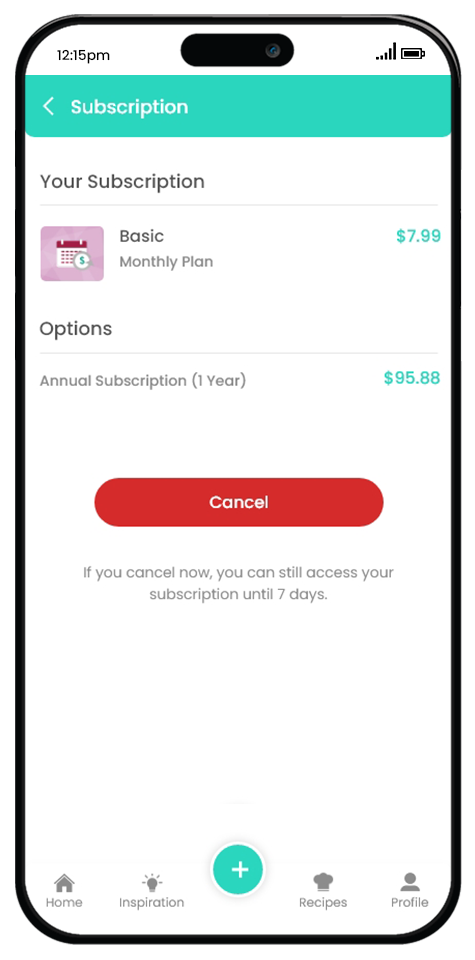Tap the round plus button

pyautogui.click(x=238, y=869)
